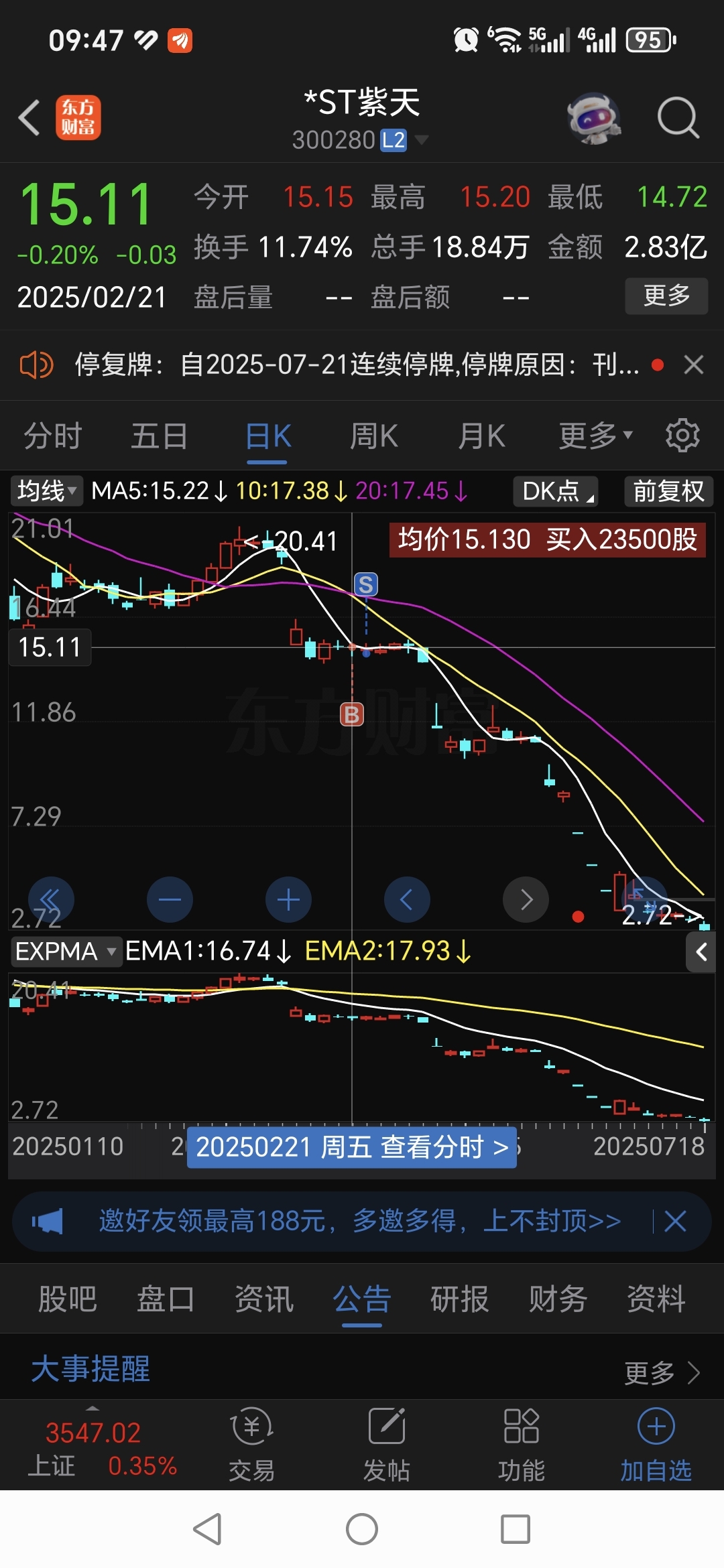Switch to the 分时 chart tab
Viewport: 724px width, 1568px height.
(x=52, y=436)
